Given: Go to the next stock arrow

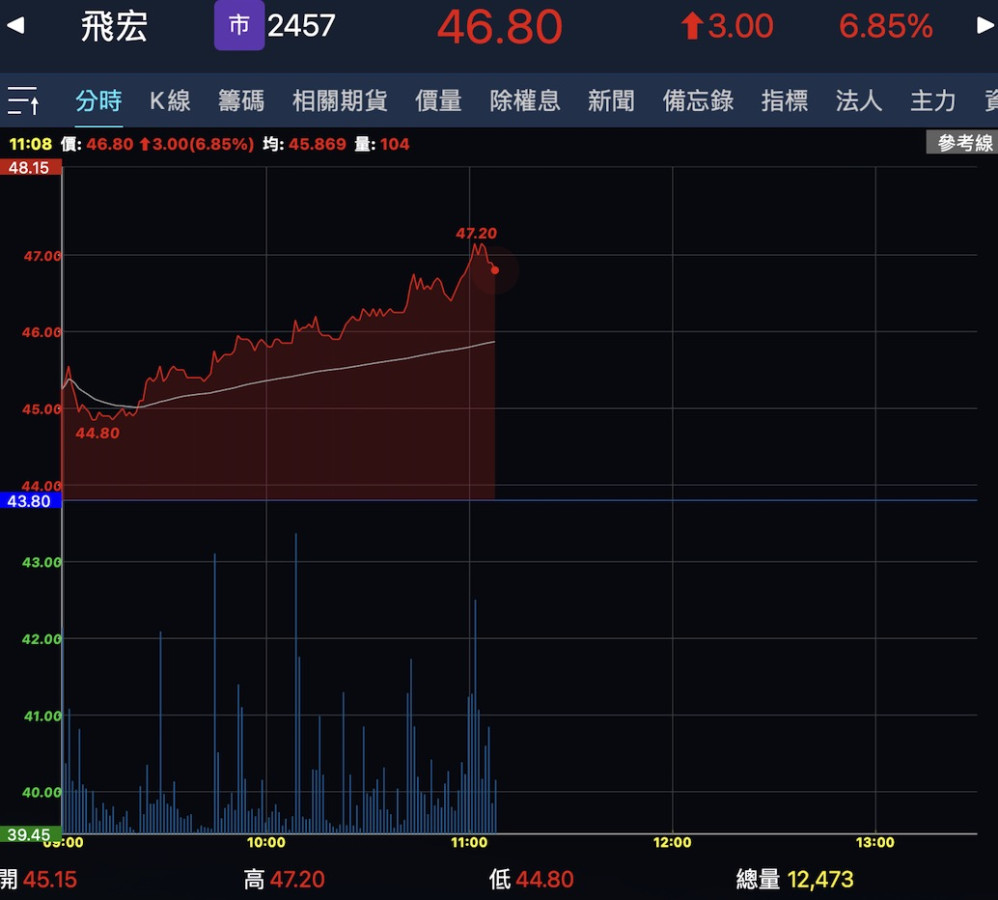Looking at the screenshot, I should (985, 26).
